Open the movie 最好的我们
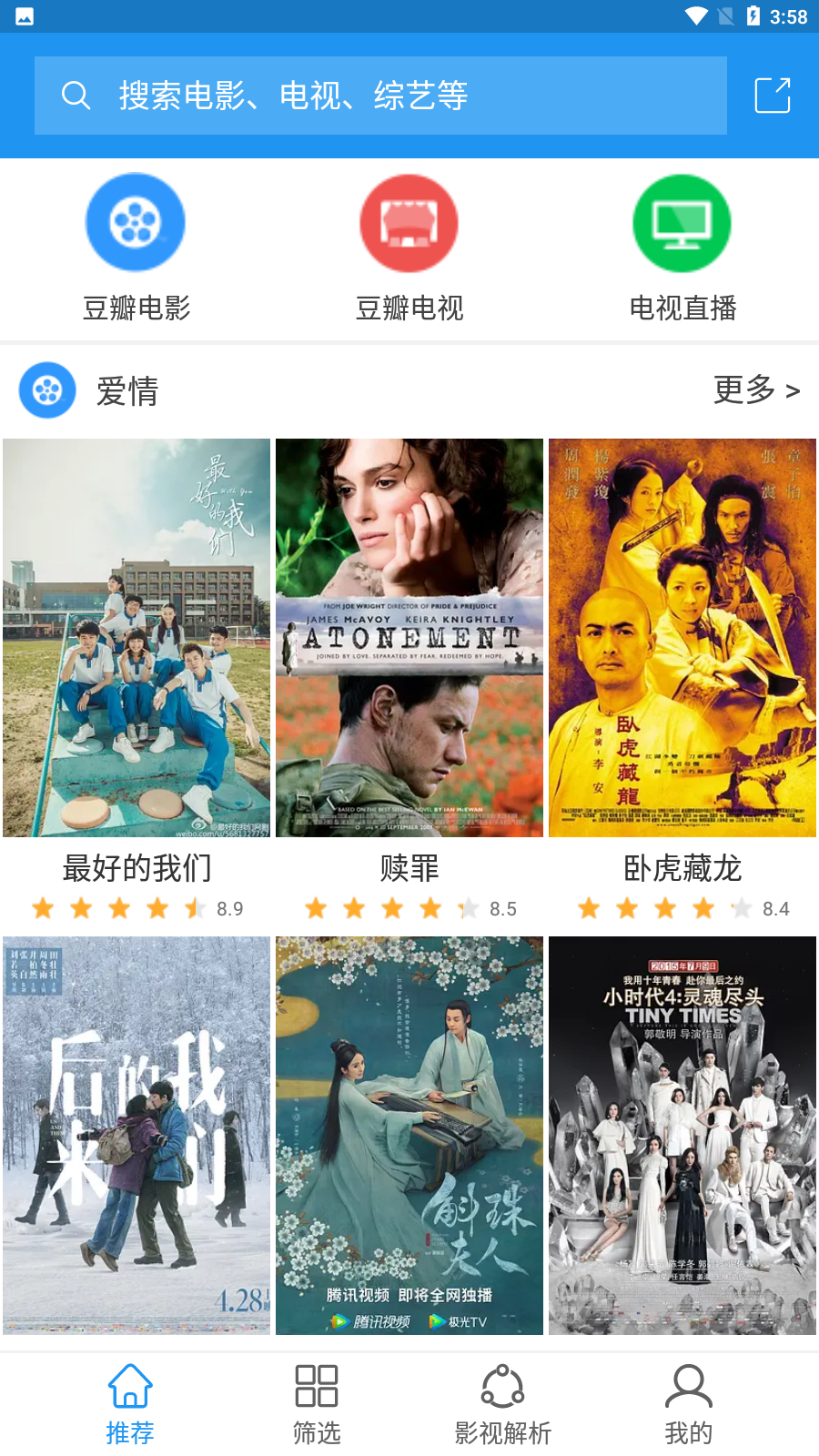Image resolution: width=819 pixels, height=1456 pixels. click(136, 639)
